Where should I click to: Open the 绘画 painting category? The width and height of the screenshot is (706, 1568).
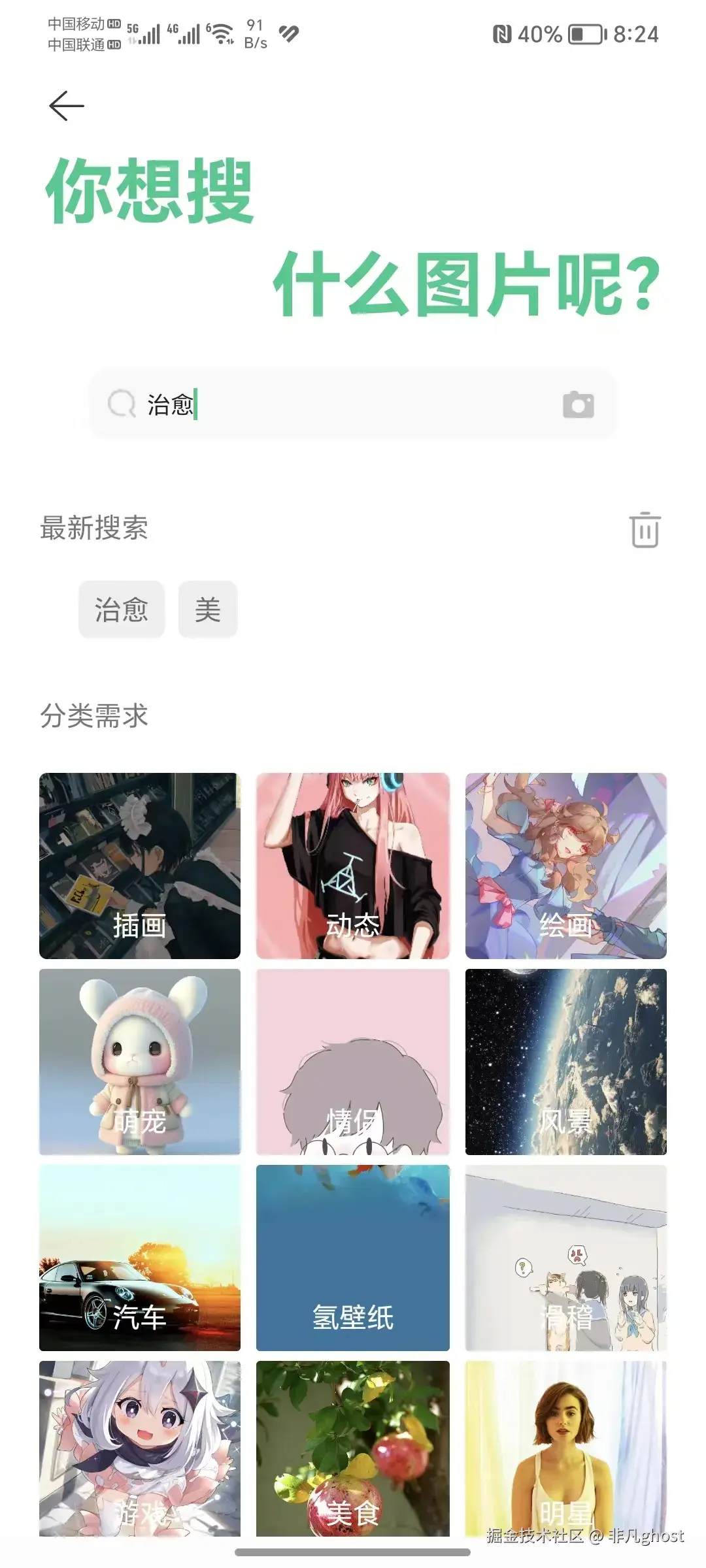click(x=566, y=866)
